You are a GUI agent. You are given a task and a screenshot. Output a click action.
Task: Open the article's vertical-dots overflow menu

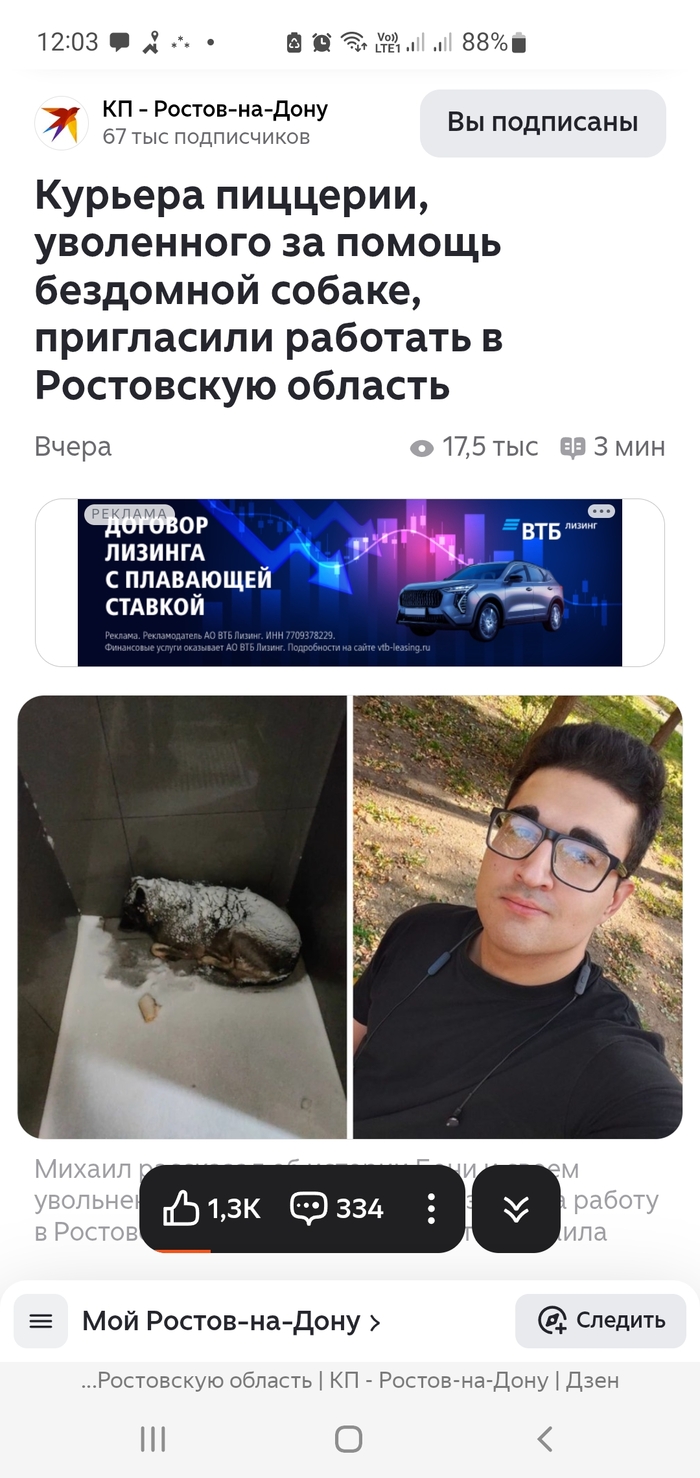[431, 1208]
